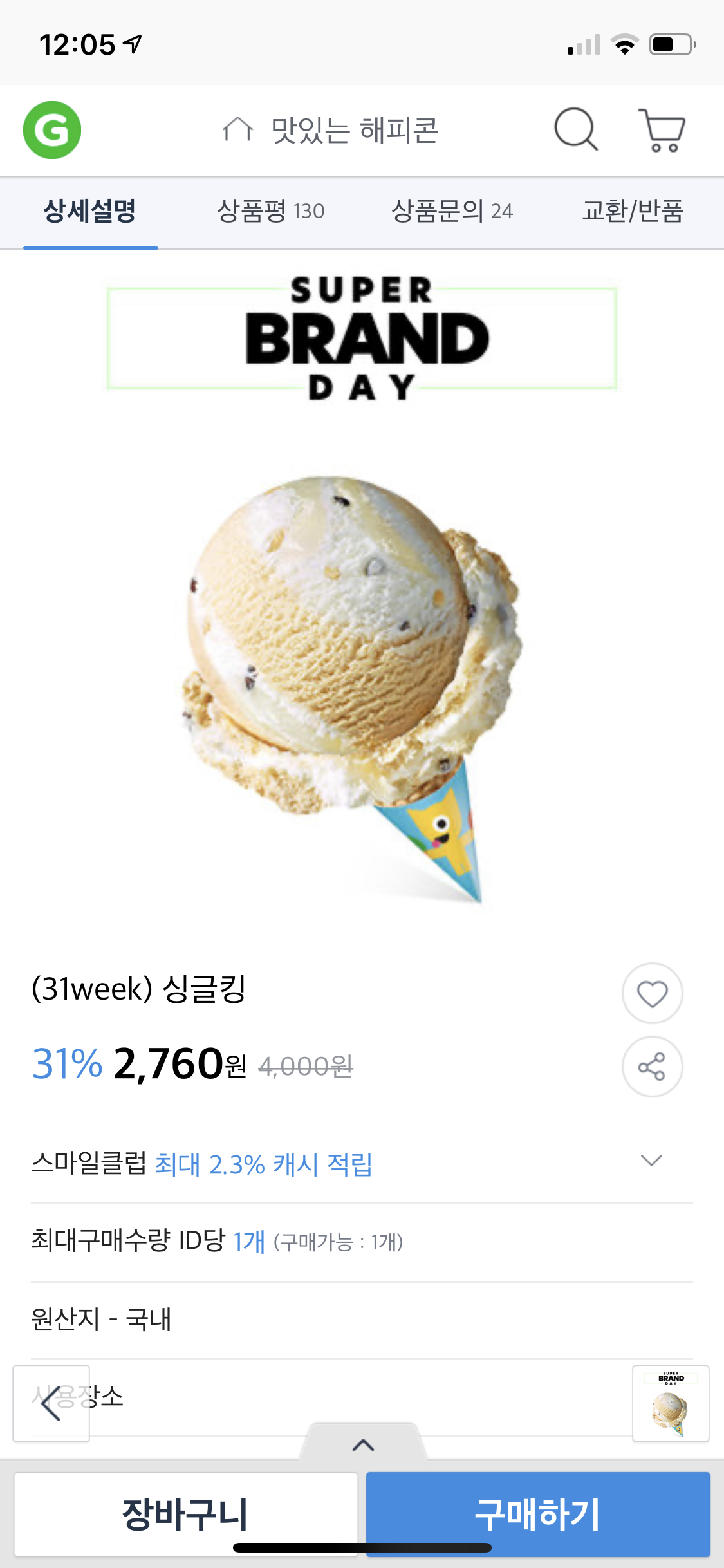Image resolution: width=724 pixels, height=1568 pixels.
Task: Open the Gmarket G logo home
Action: tap(52, 130)
